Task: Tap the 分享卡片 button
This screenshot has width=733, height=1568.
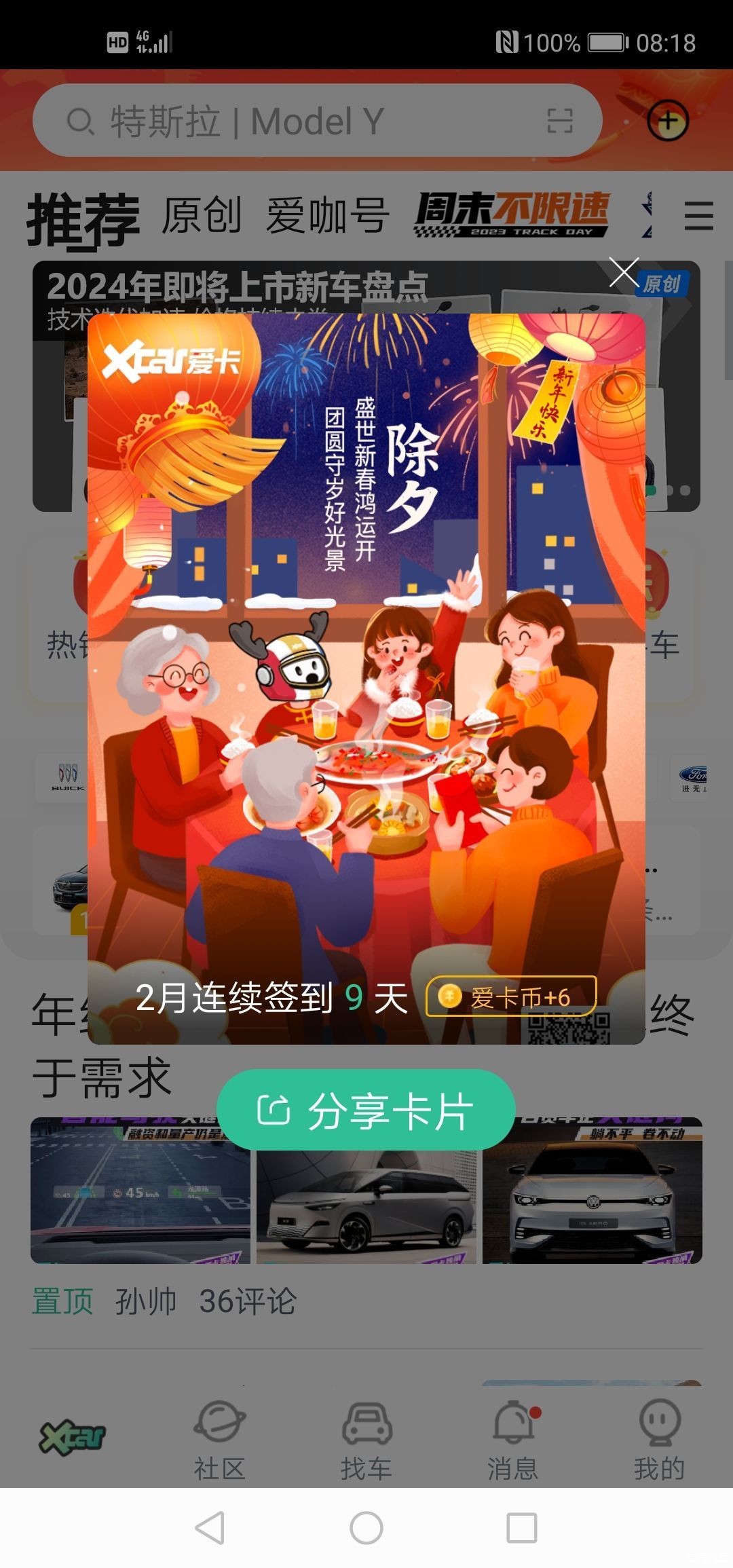Action: pos(366,1111)
